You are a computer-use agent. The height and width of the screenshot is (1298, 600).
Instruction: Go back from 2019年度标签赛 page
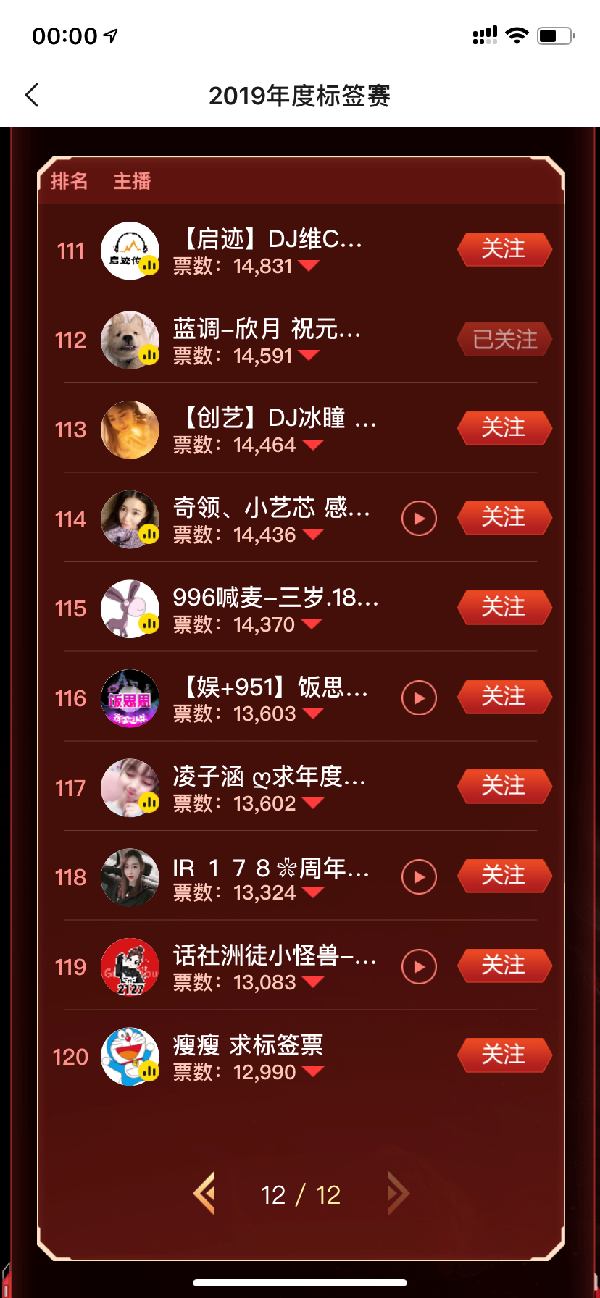coord(32,95)
